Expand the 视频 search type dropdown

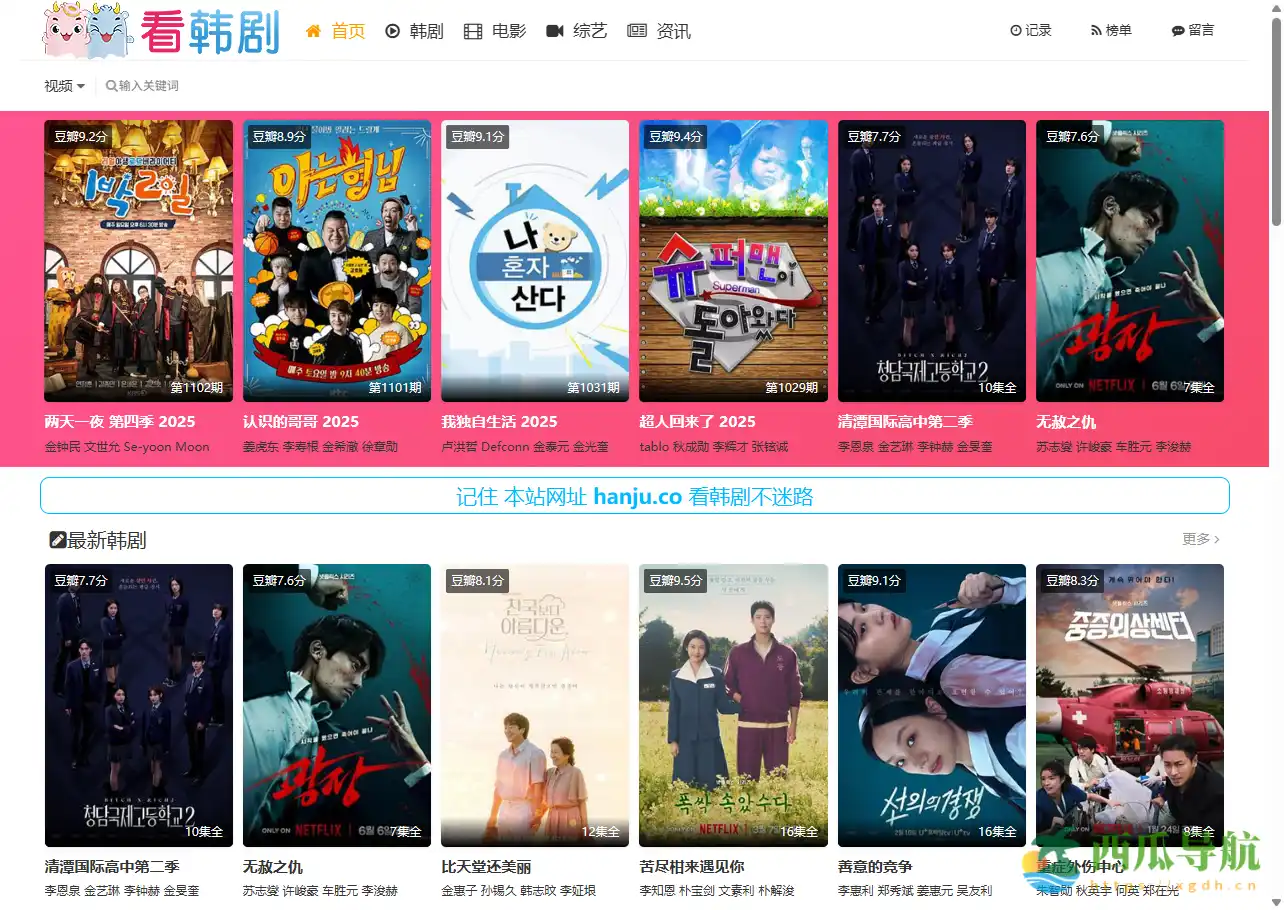click(64, 86)
